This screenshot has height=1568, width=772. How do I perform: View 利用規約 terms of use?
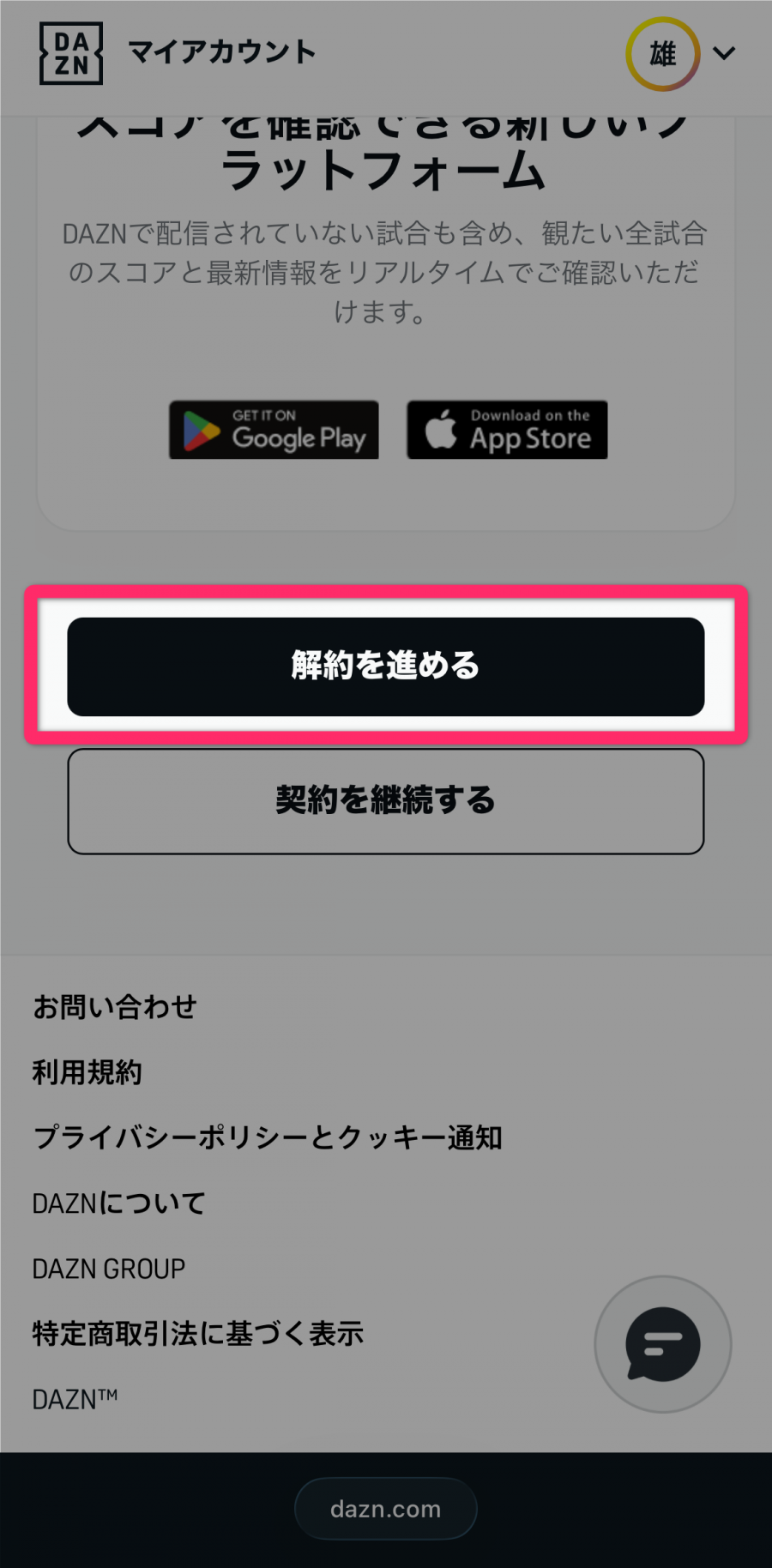[x=87, y=1072]
